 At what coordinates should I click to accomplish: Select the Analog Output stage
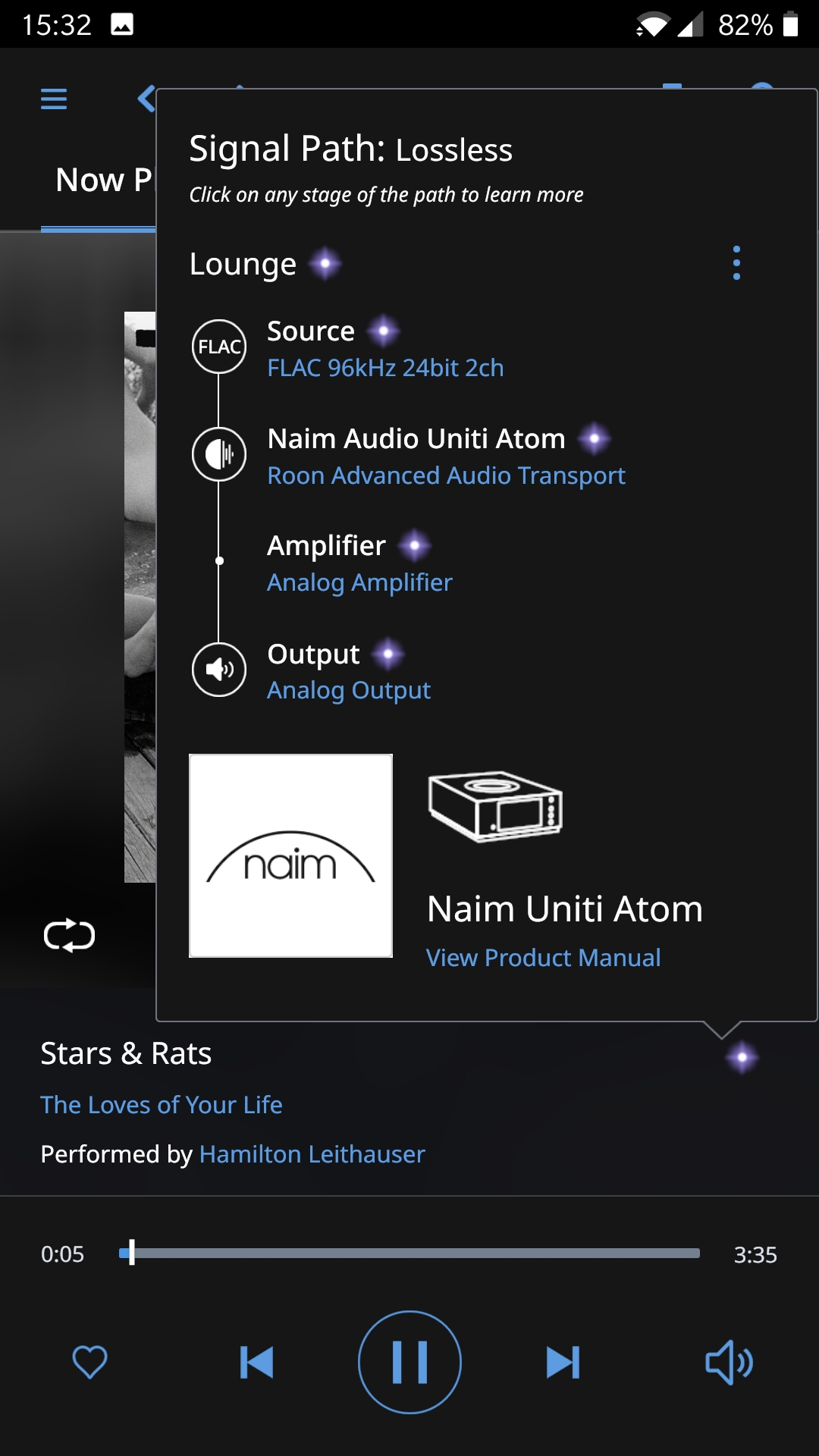[349, 690]
